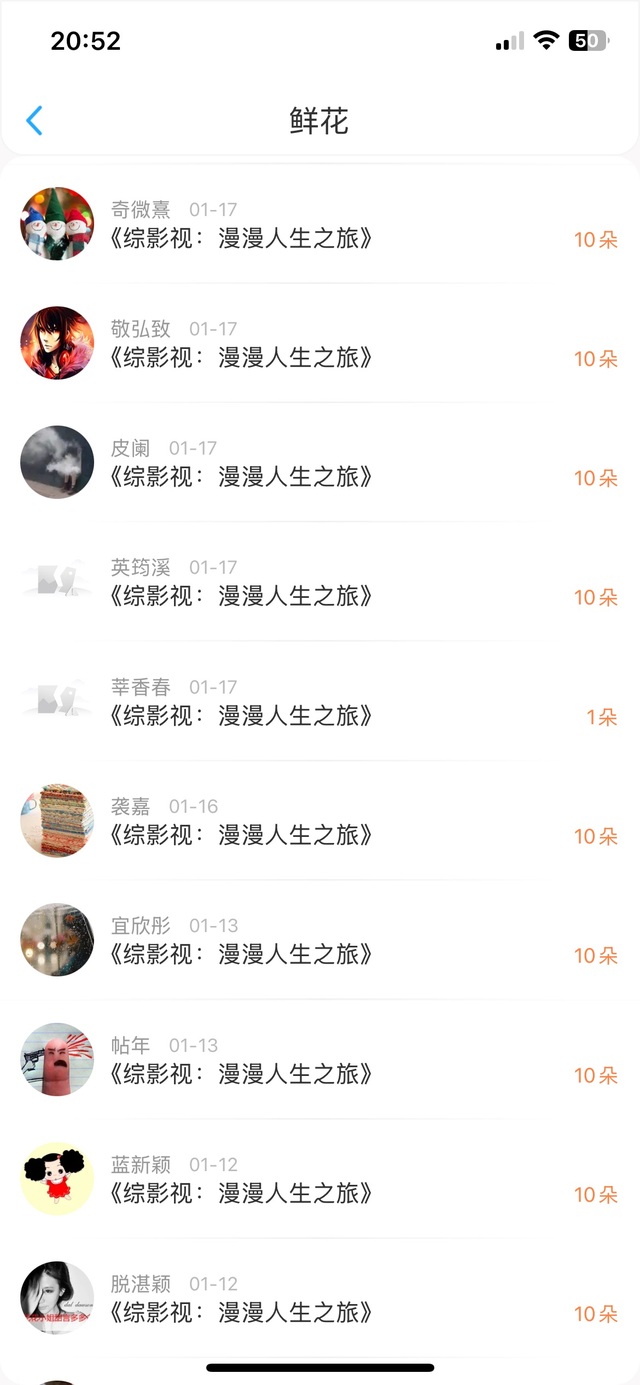Select the flower entry by 皮阑
This screenshot has width=640, height=1385.
point(320,462)
